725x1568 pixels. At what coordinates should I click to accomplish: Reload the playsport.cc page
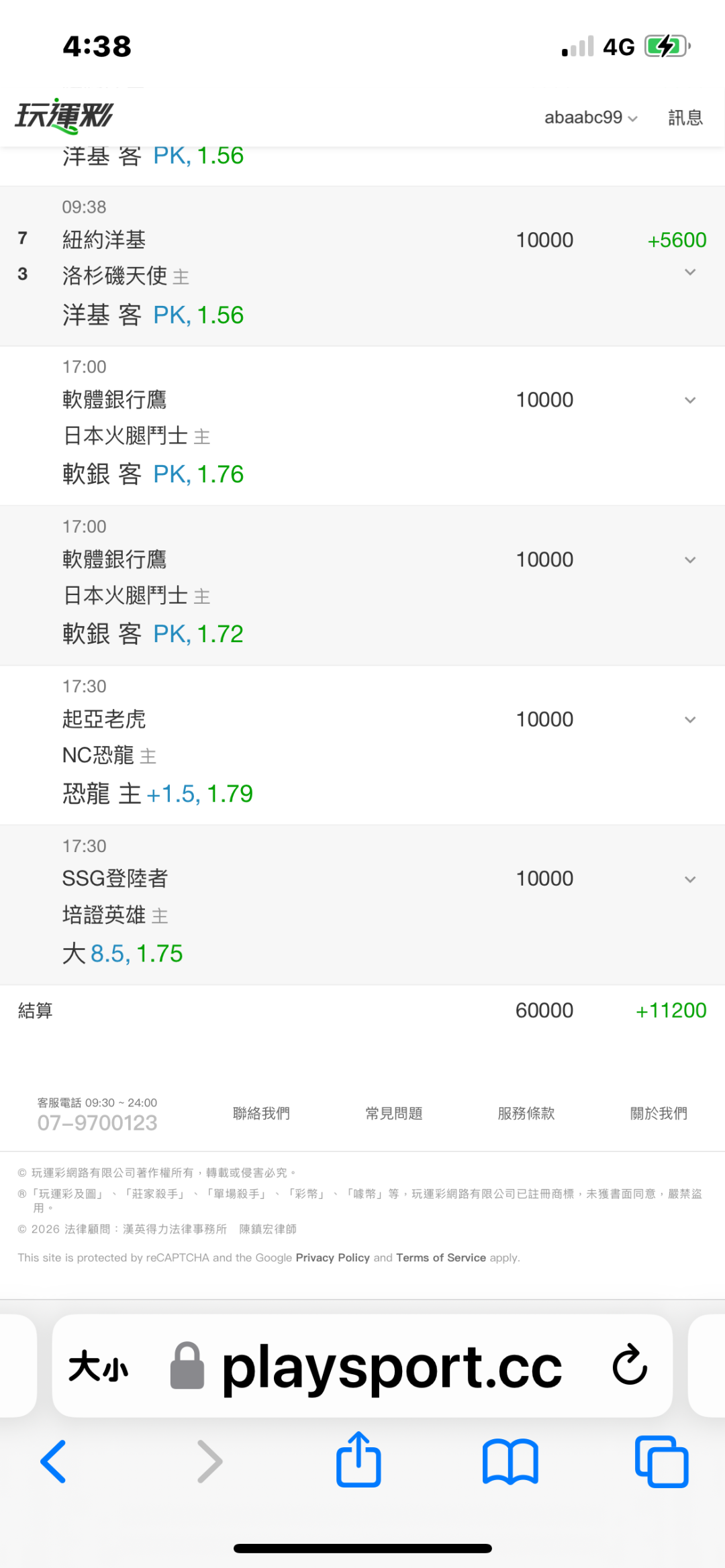click(630, 1365)
